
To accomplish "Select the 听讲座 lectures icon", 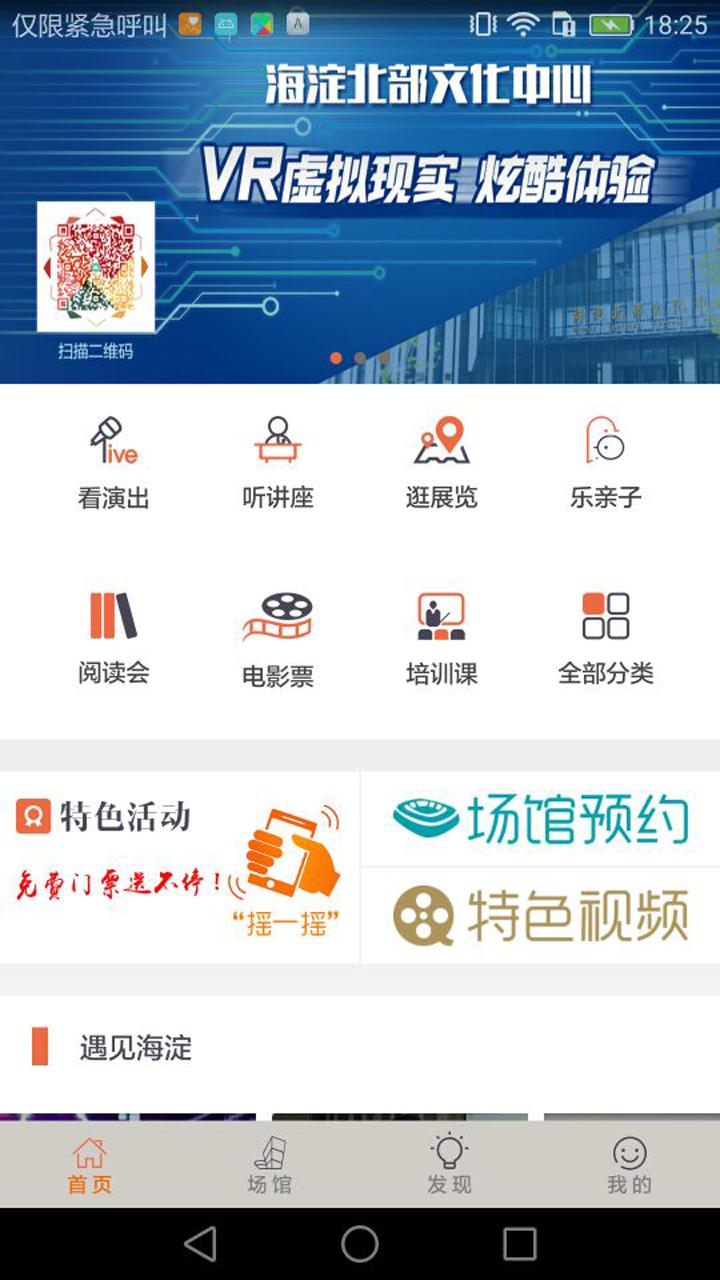I will [278, 460].
